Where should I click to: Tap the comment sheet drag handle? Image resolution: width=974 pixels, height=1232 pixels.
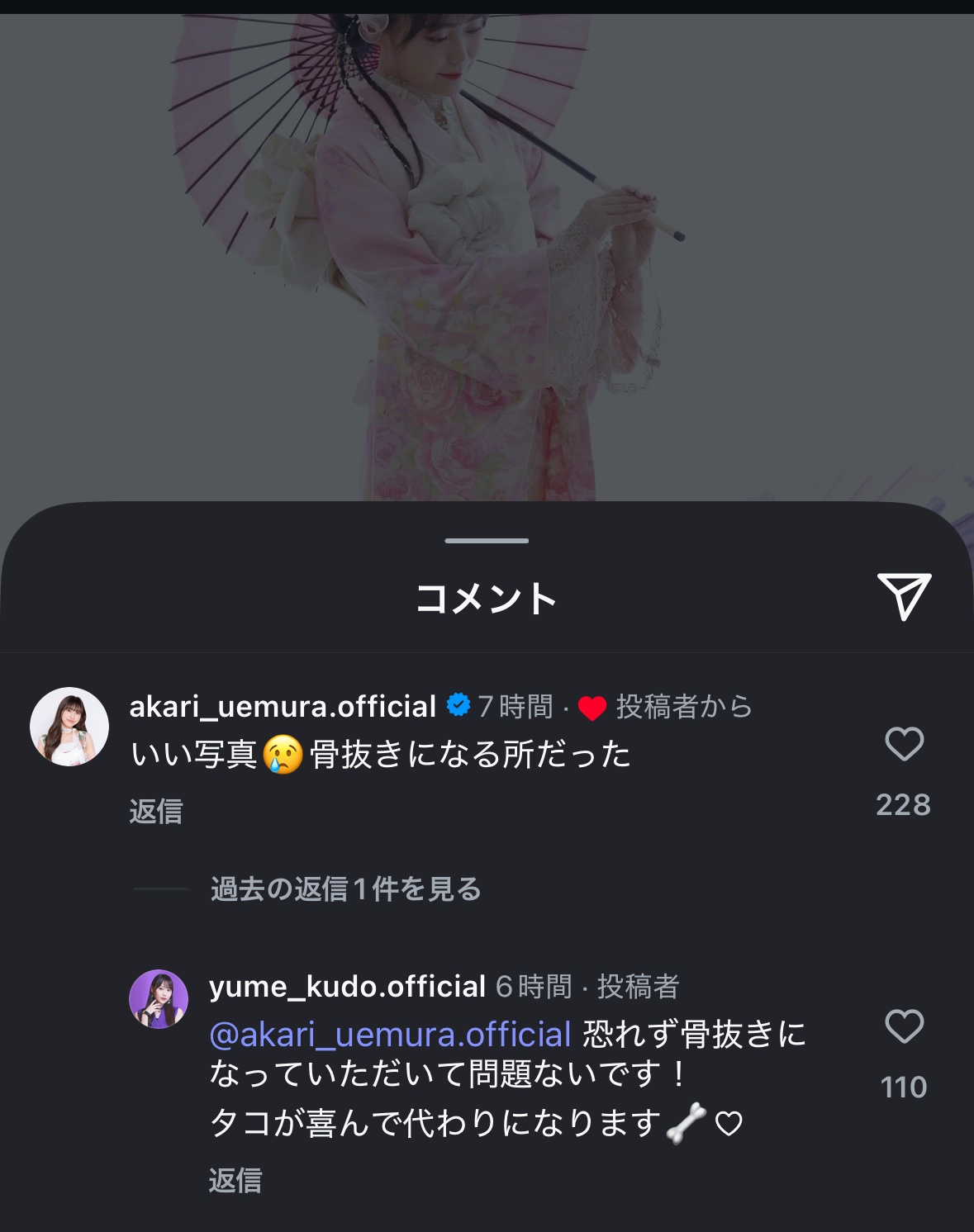(487, 541)
